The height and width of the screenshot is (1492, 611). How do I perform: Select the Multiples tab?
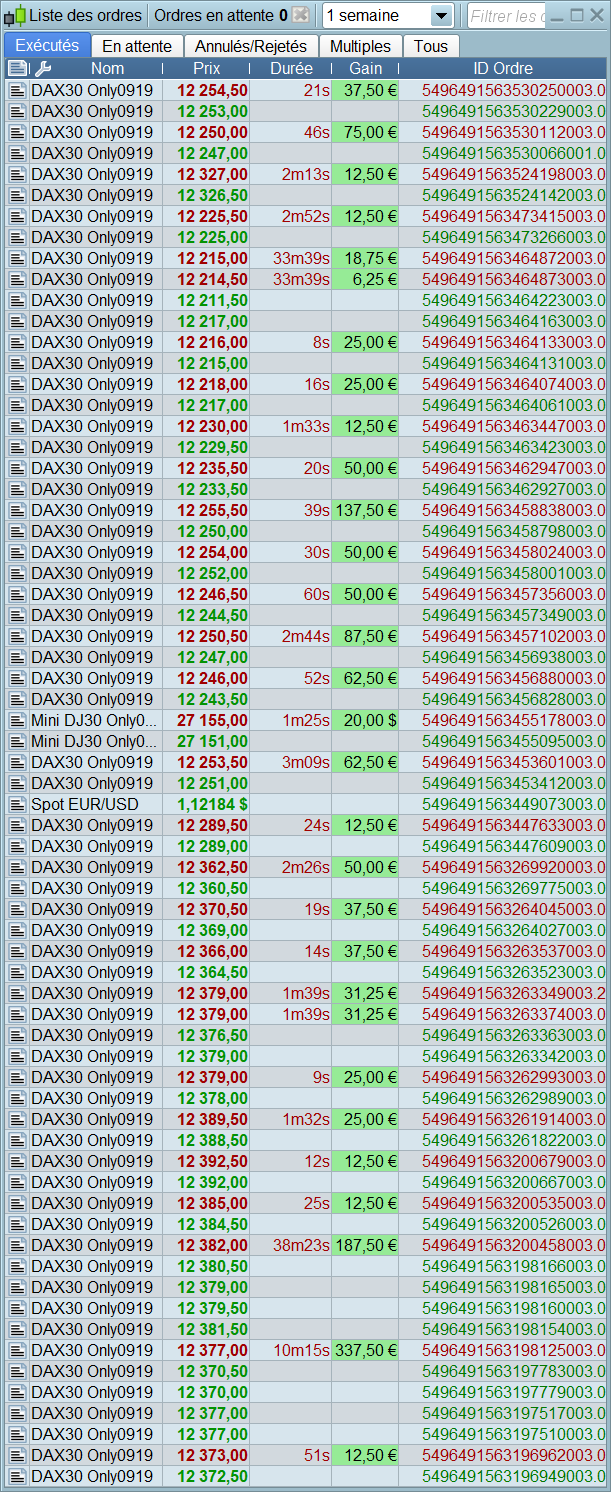(x=360, y=46)
